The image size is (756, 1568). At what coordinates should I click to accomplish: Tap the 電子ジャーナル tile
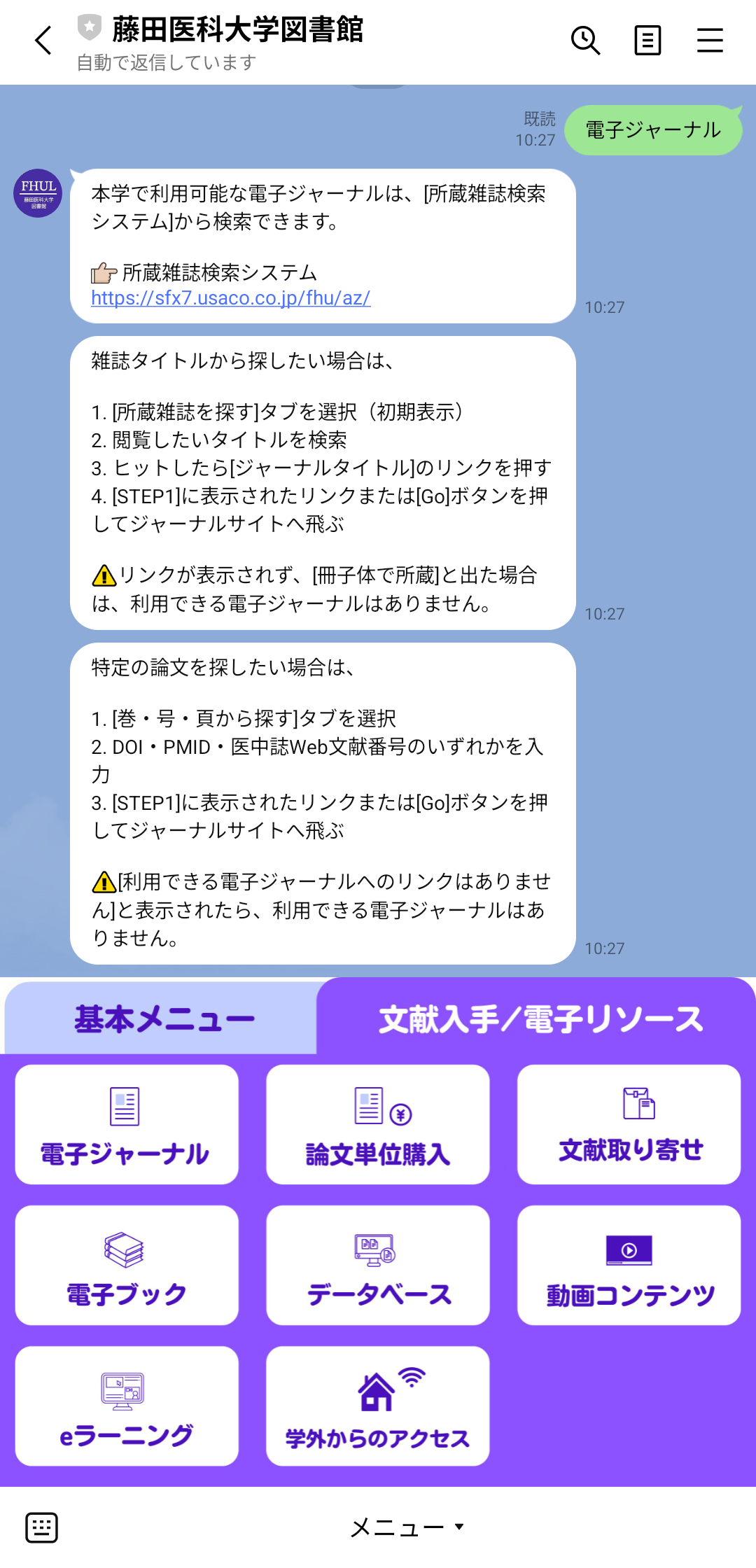tap(127, 1125)
